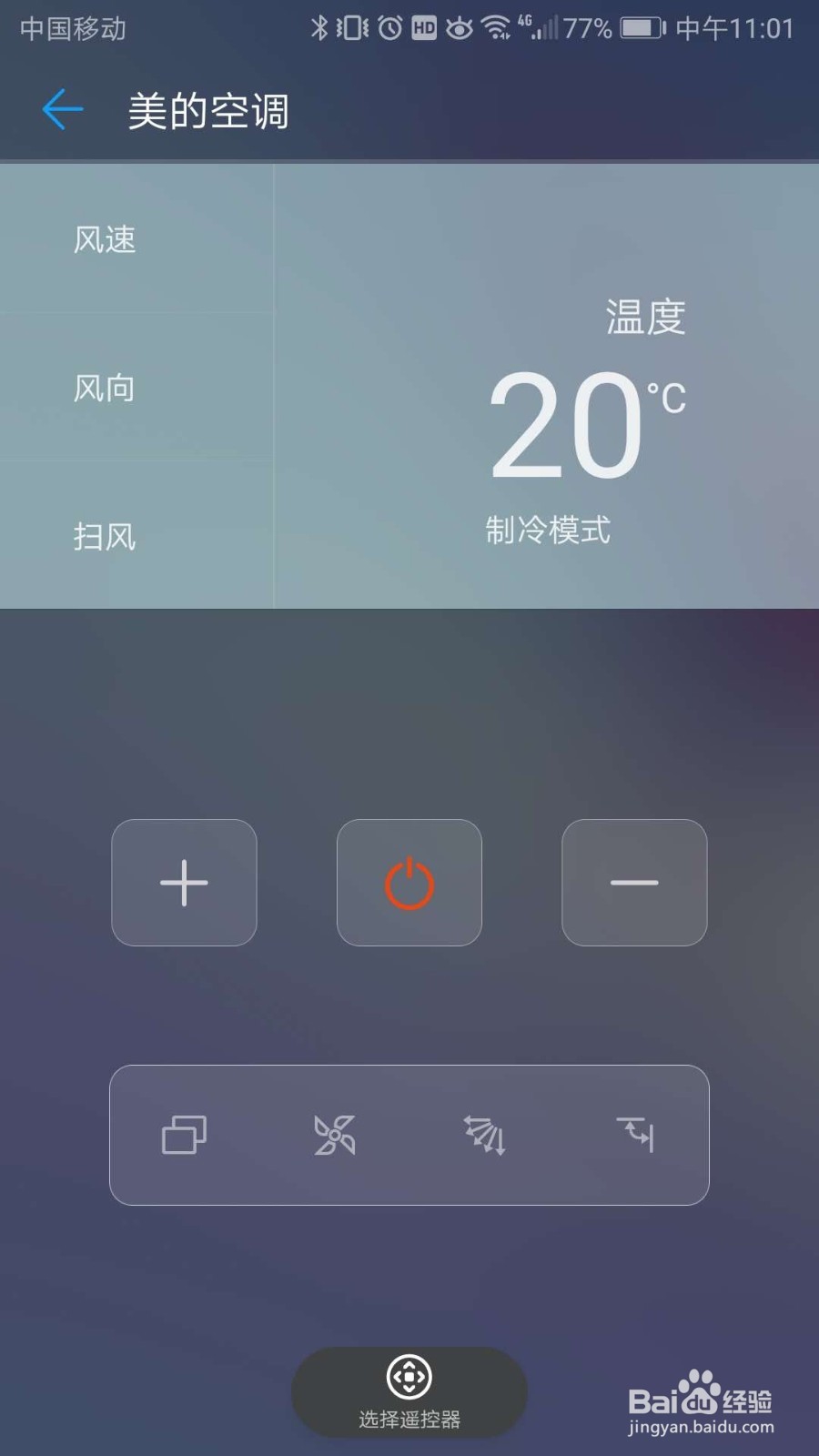Select the 风向 wind direction option
Viewport: 819px width, 1456px height.
tap(105, 389)
